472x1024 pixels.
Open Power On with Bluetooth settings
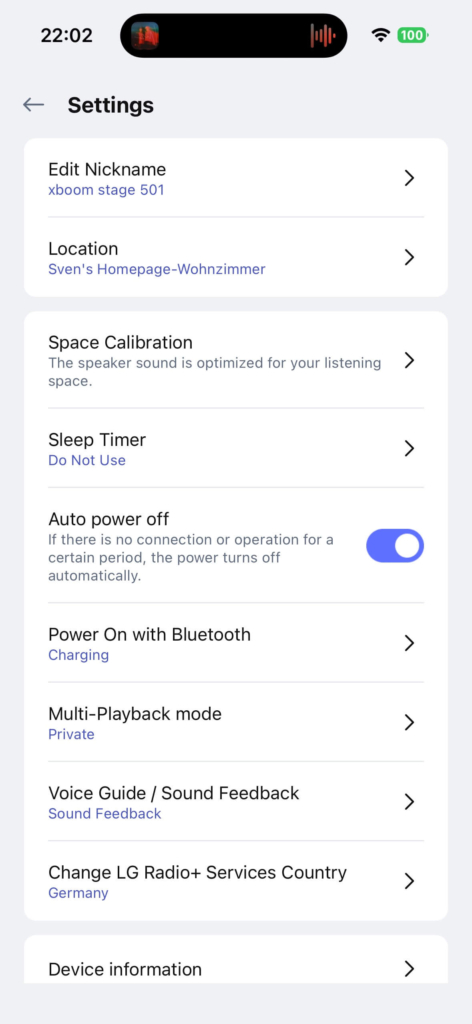(x=236, y=643)
